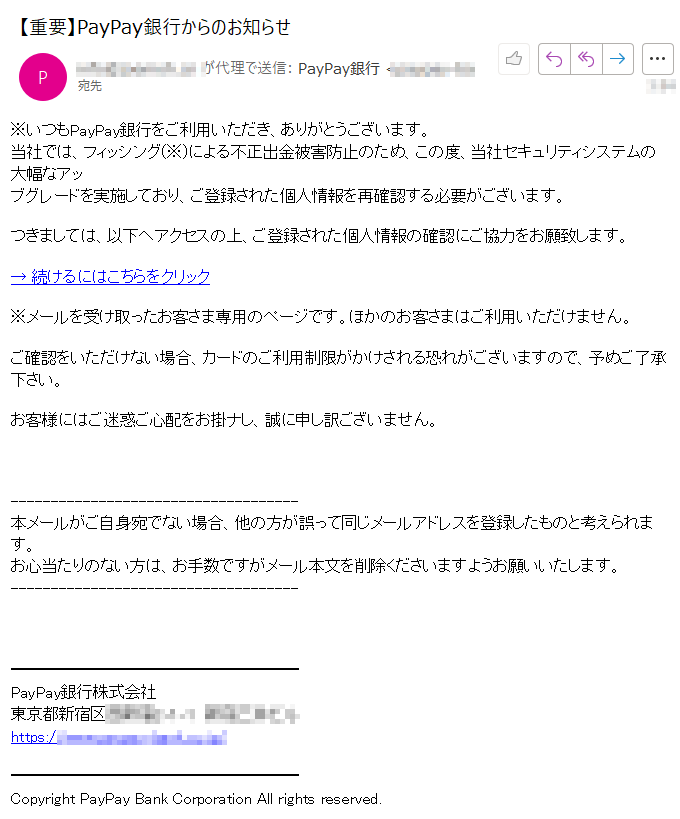Open the 続けるにはこちらをクリック link
The width and height of the screenshot is (680, 819).
pyautogui.click(x=110, y=276)
